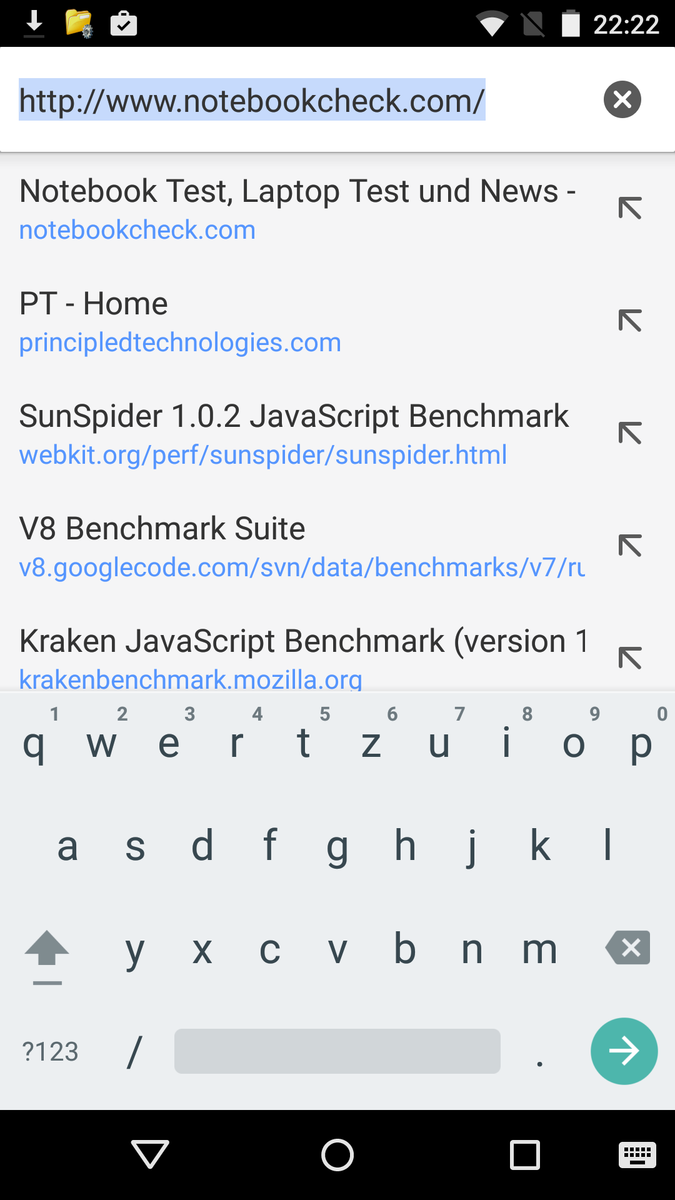
Task: Tap the green go arrow on the keyboard
Action: tap(624, 1051)
